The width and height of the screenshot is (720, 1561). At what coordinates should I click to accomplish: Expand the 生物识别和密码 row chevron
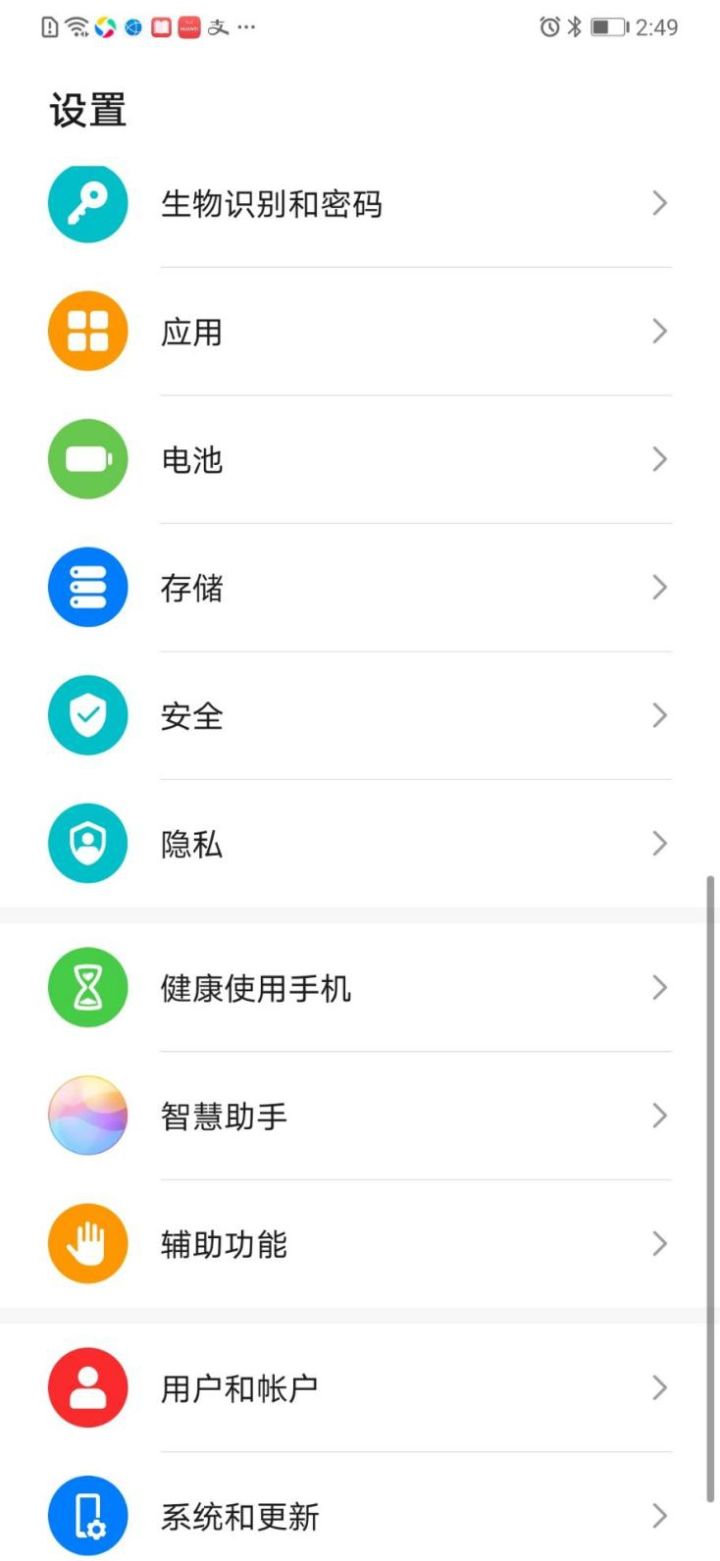click(660, 202)
